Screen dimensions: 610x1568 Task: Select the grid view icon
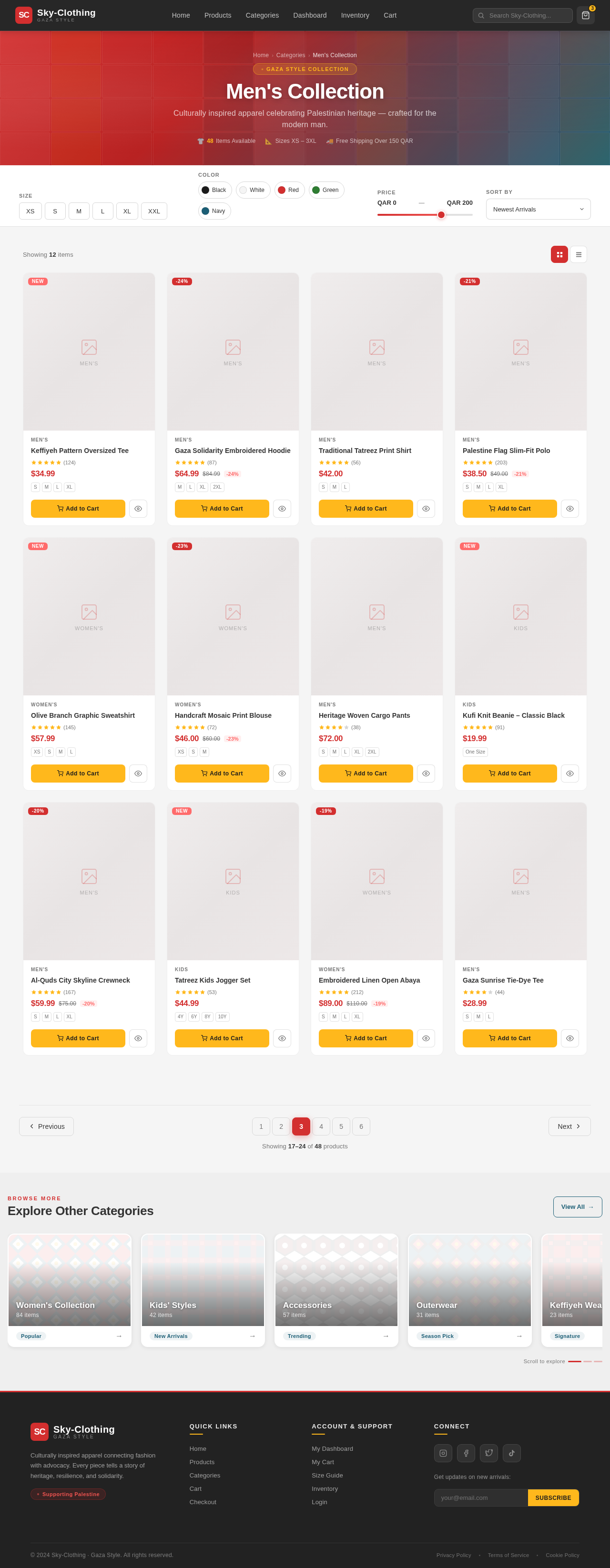[x=559, y=254]
